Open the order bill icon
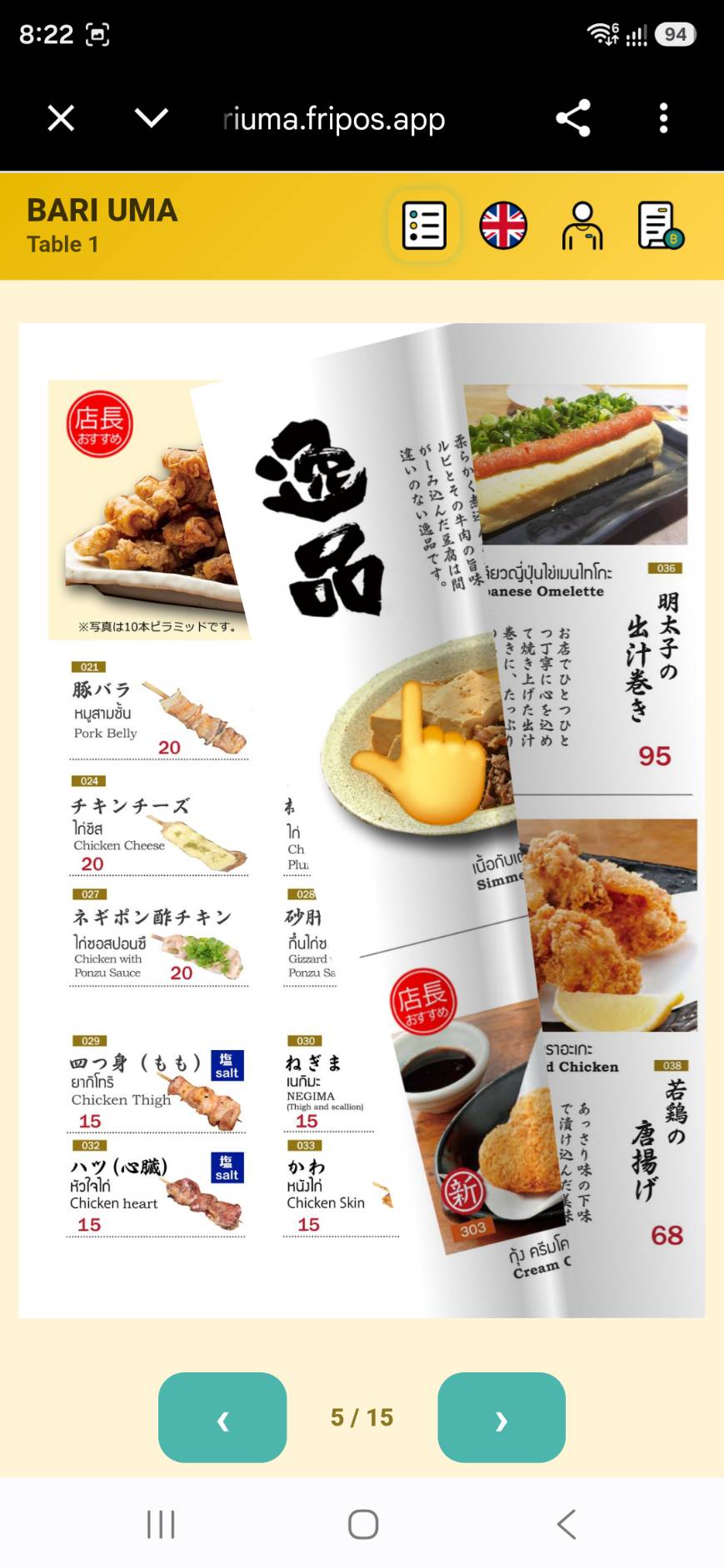Image resolution: width=724 pixels, height=1568 pixels. (x=661, y=226)
